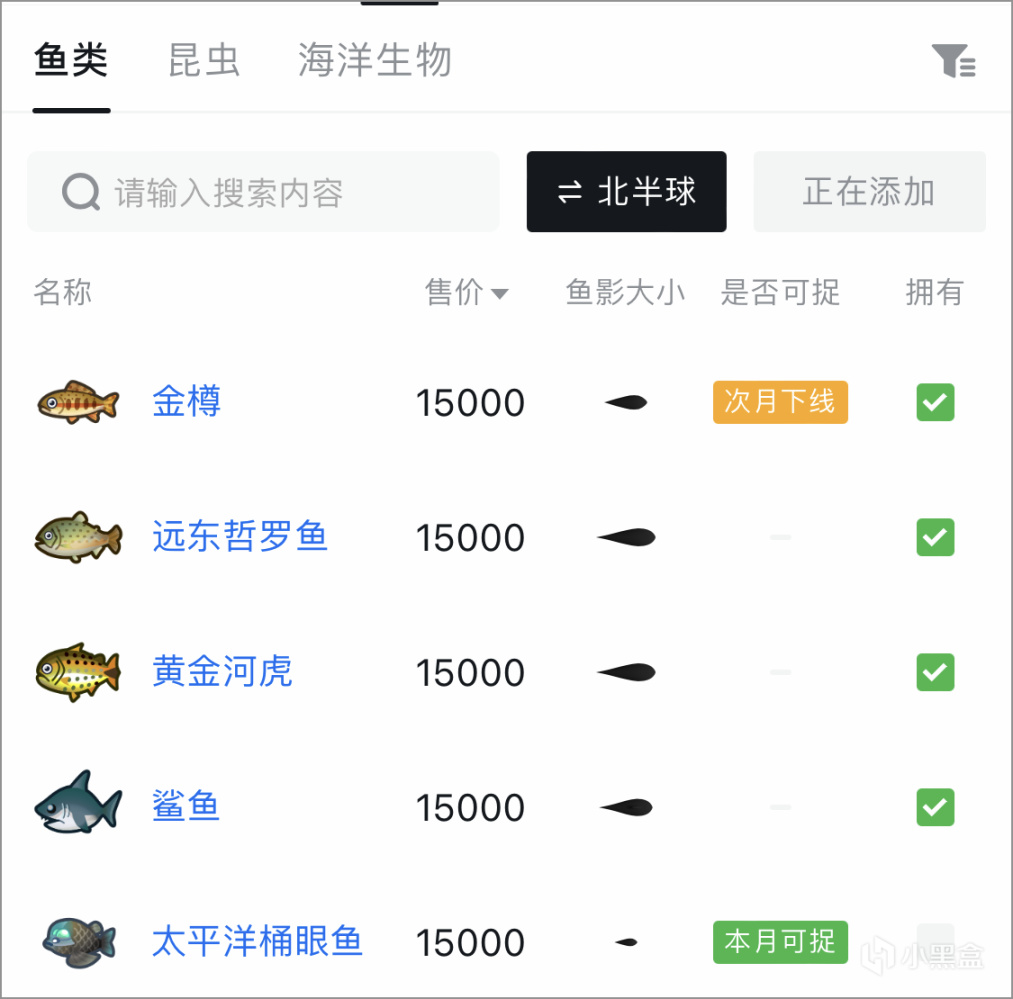
Task: Toggle the 北半球 hemisphere button
Action: click(x=627, y=192)
